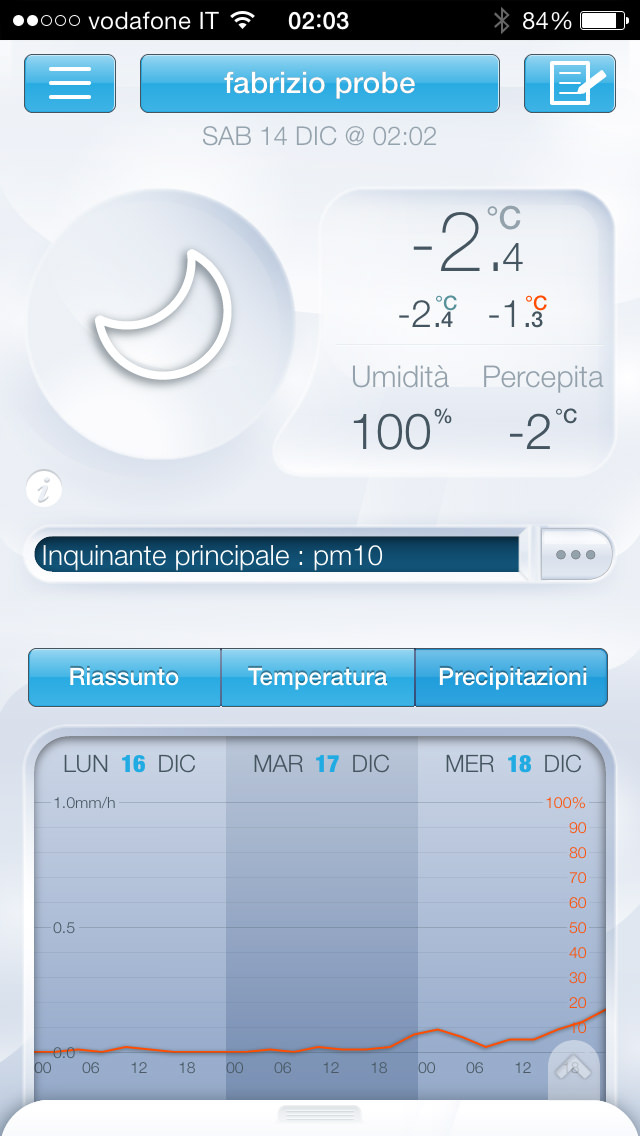Switch to the Riassunto tab
Image resolution: width=640 pixels, height=1136 pixels.
[x=124, y=677]
